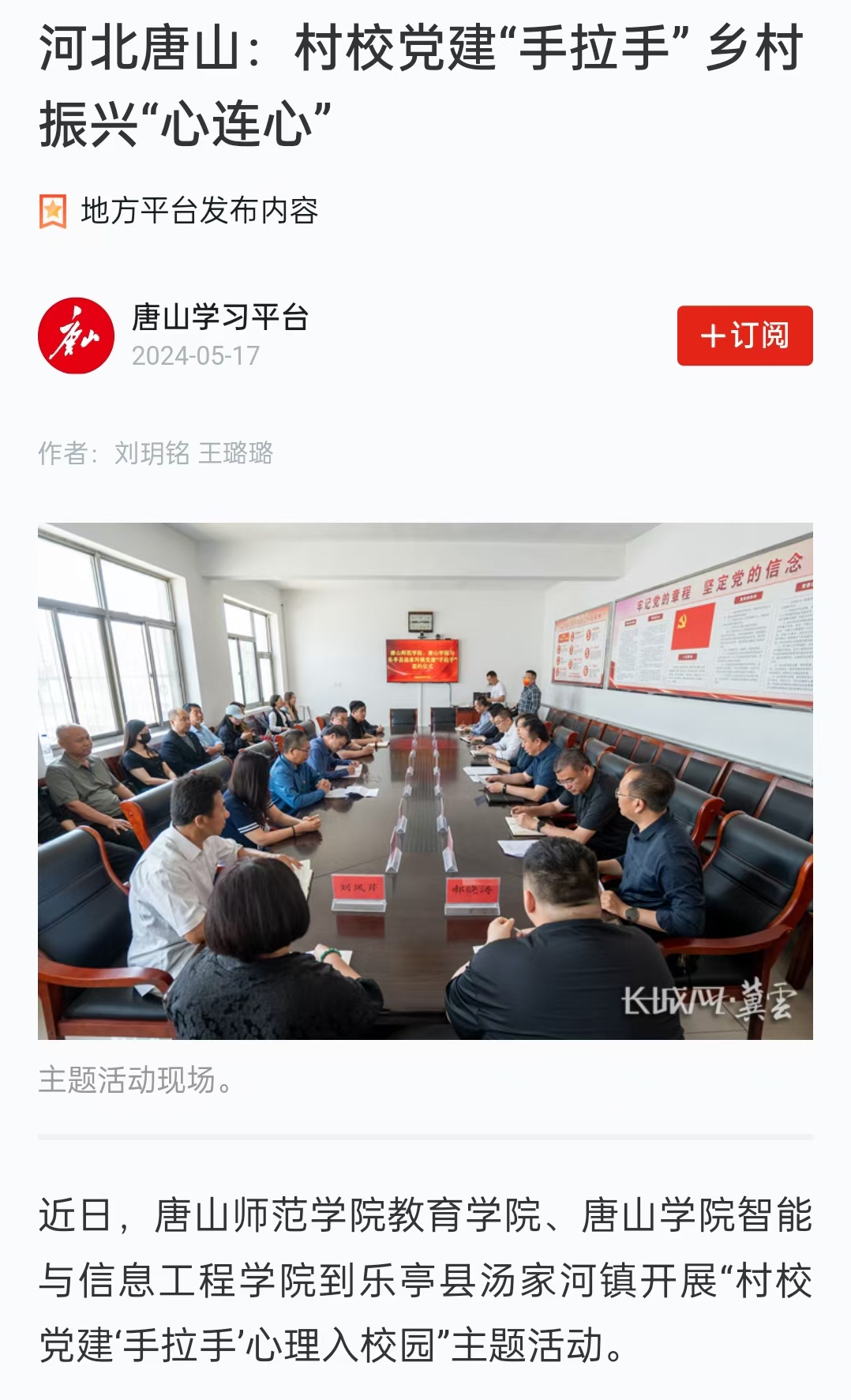Open the 唐山学习平台 publisher avatar
The width and height of the screenshot is (851, 1400).
(x=76, y=336)
